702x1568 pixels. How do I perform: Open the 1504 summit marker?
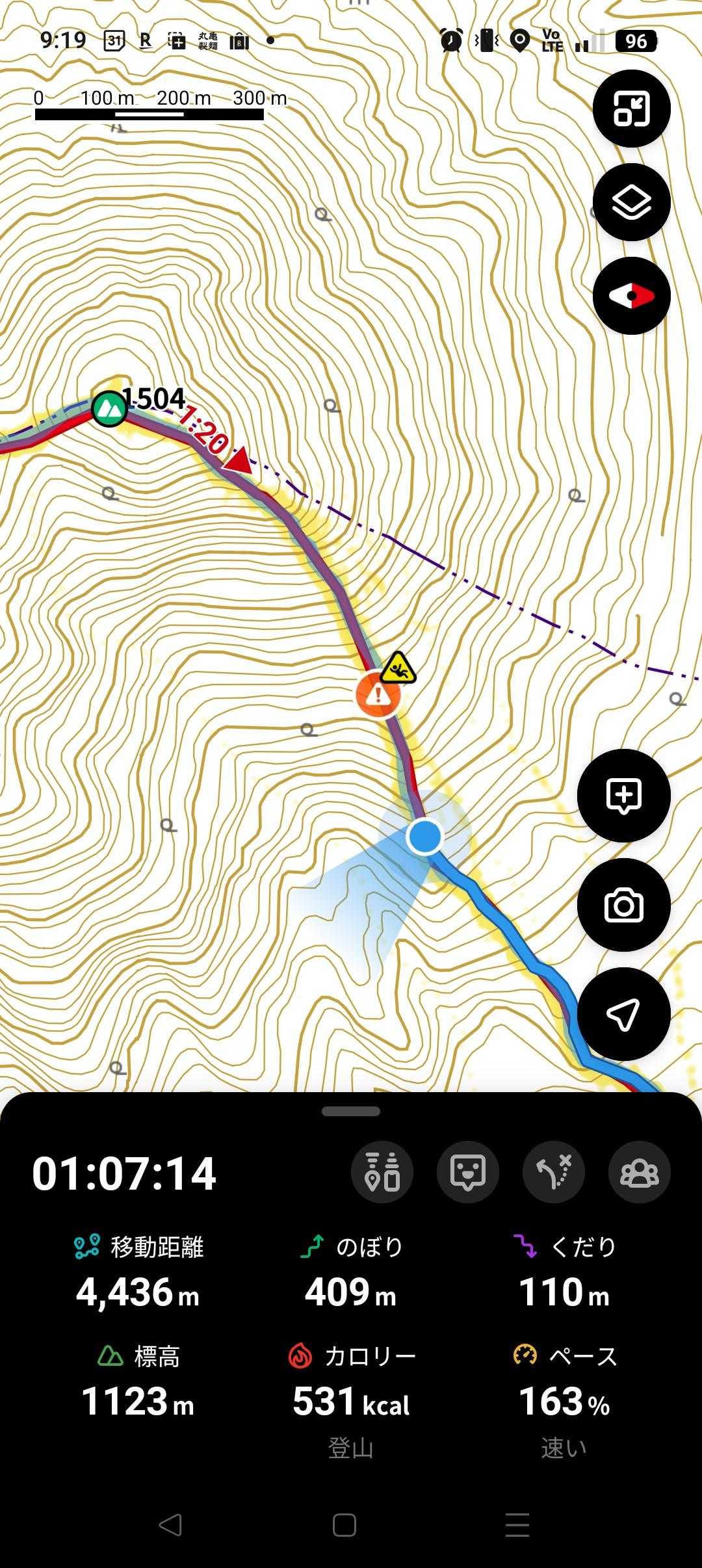[109, 409]
